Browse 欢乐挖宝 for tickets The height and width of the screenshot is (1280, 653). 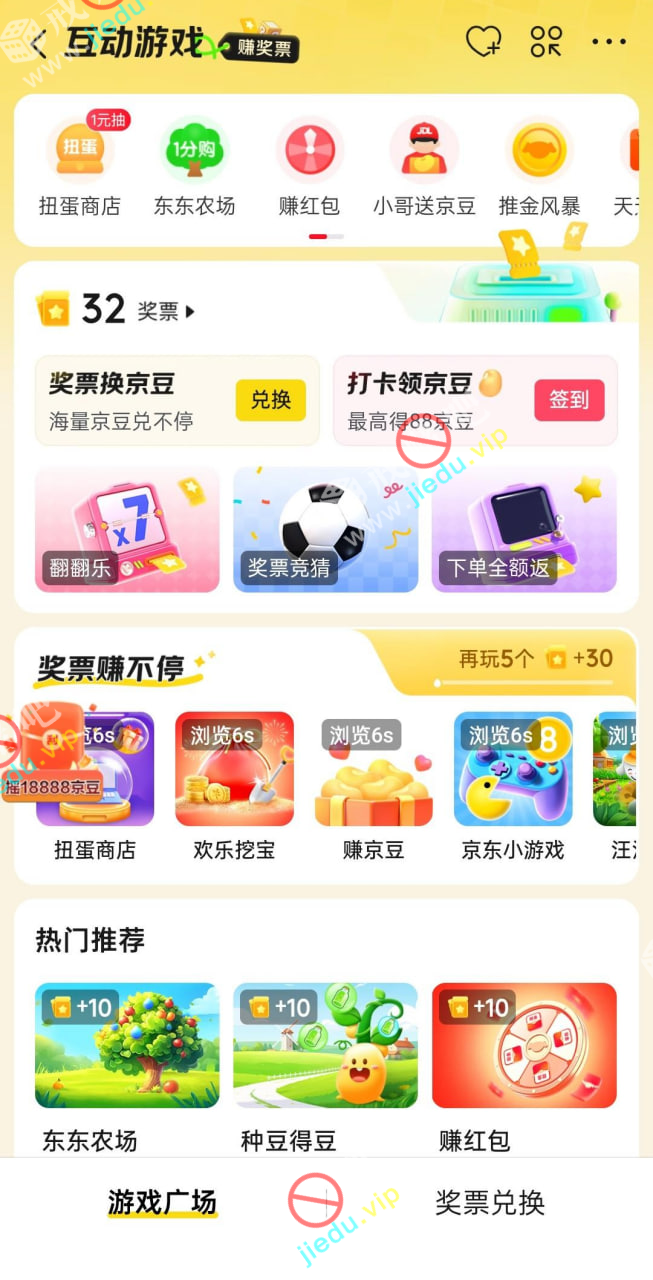click(x=234, y=785)
